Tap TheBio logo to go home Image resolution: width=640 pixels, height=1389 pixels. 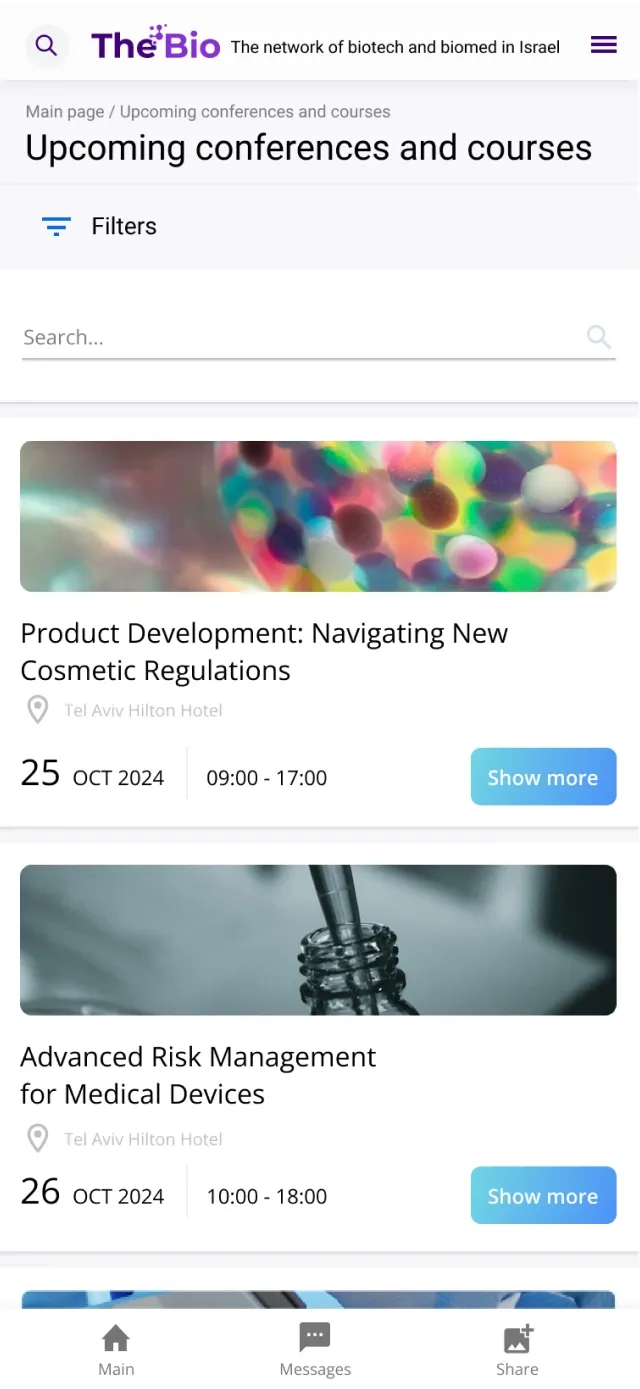click(155, 44)
